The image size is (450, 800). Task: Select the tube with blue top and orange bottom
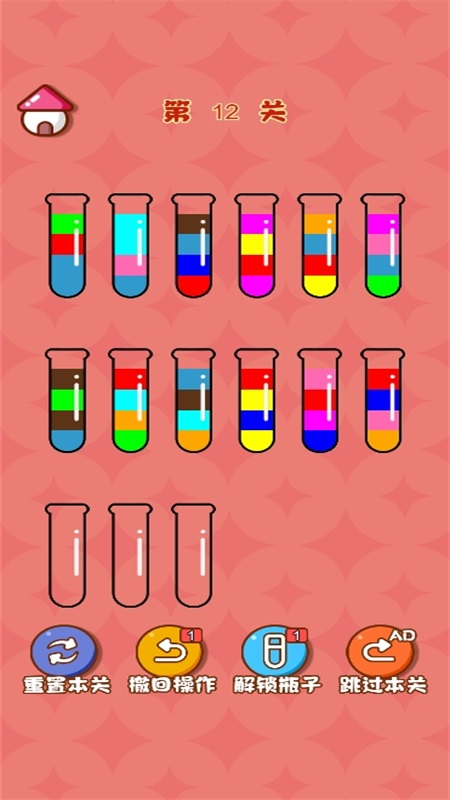pos(194,401)
